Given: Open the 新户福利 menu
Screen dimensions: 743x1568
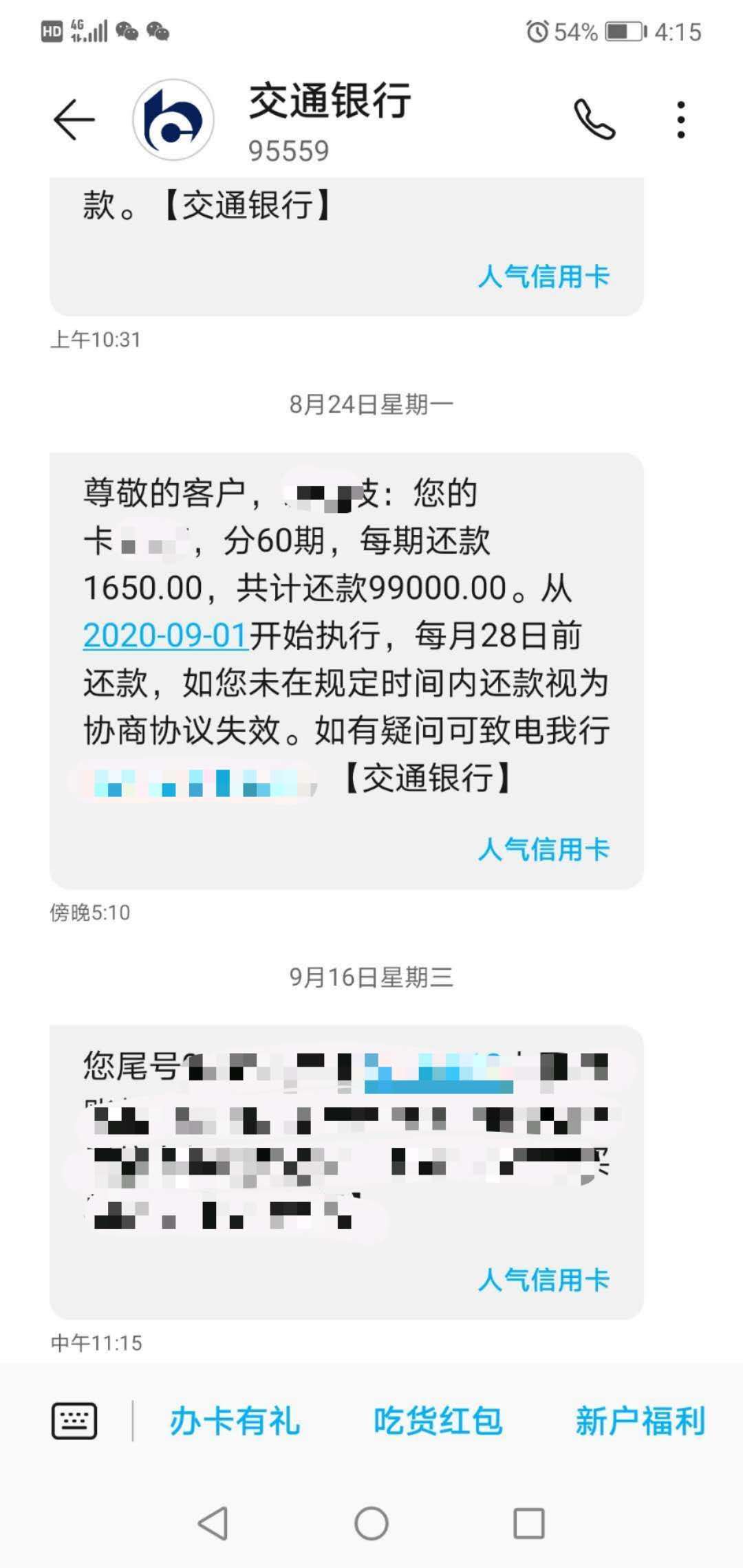Looking at the screenshot, I should 640,1421.
